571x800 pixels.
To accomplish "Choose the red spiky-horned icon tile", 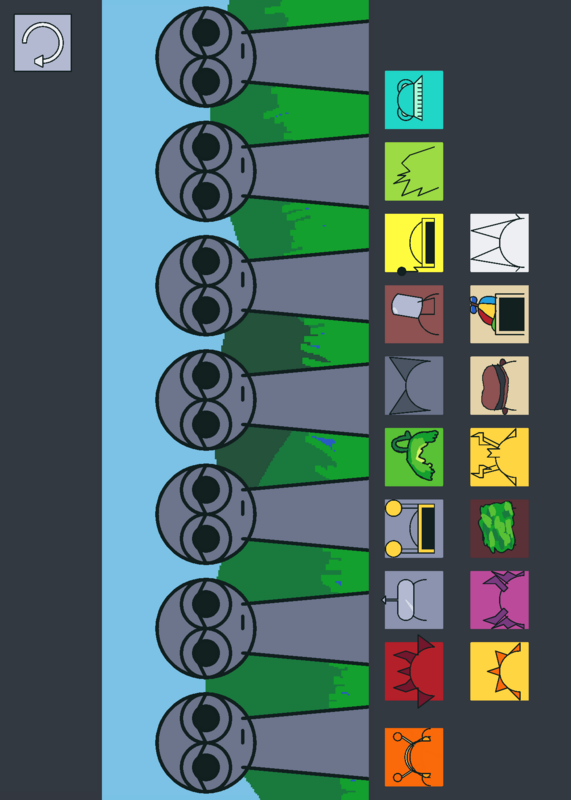I will point(414,671).
